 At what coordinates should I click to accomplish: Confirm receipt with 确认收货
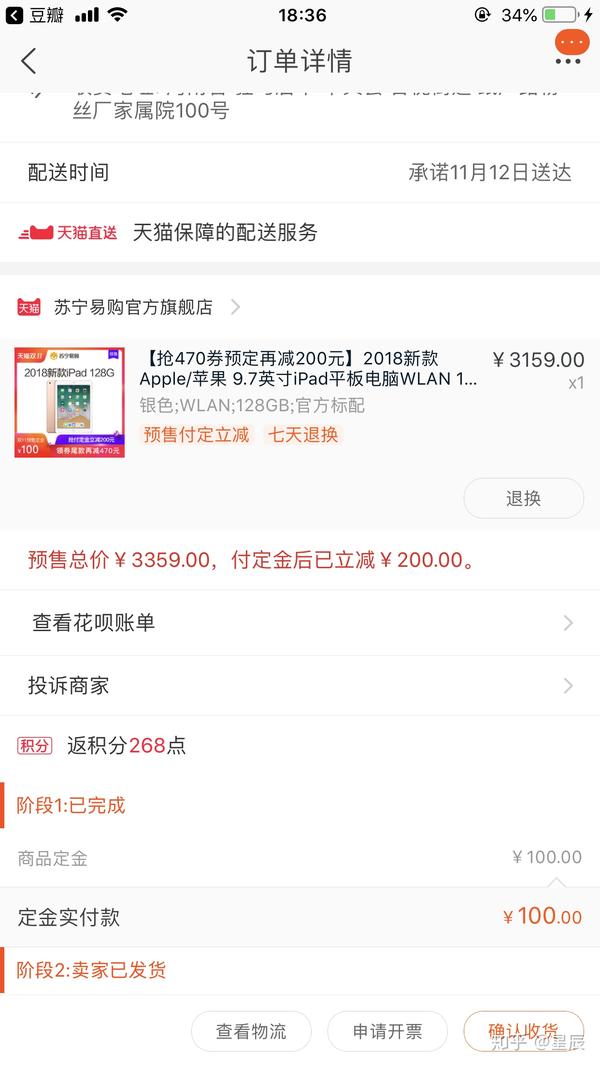pyautogui.click(x=523, y=1031)
